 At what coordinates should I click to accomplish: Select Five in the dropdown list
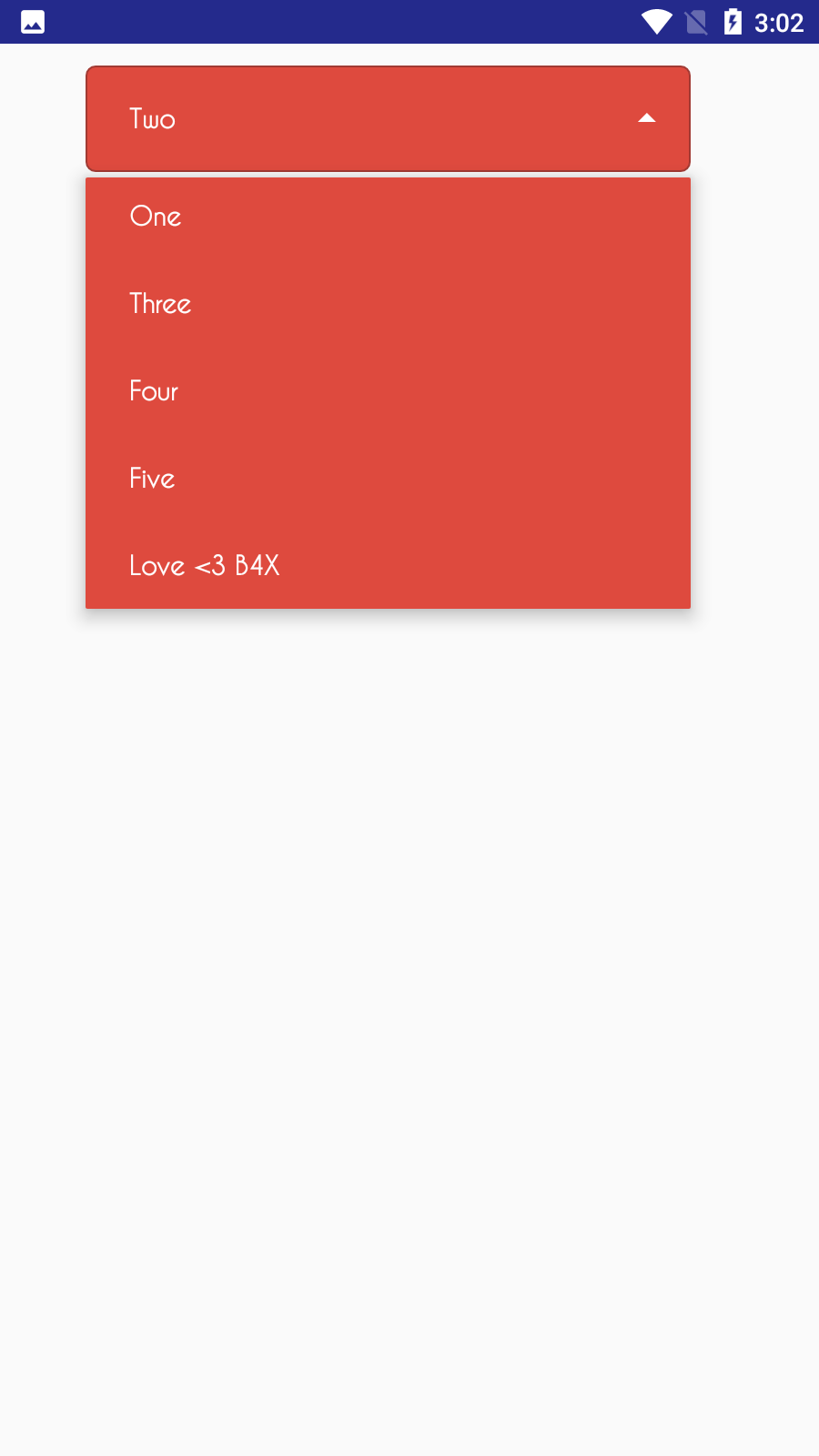tap(388, 479)
